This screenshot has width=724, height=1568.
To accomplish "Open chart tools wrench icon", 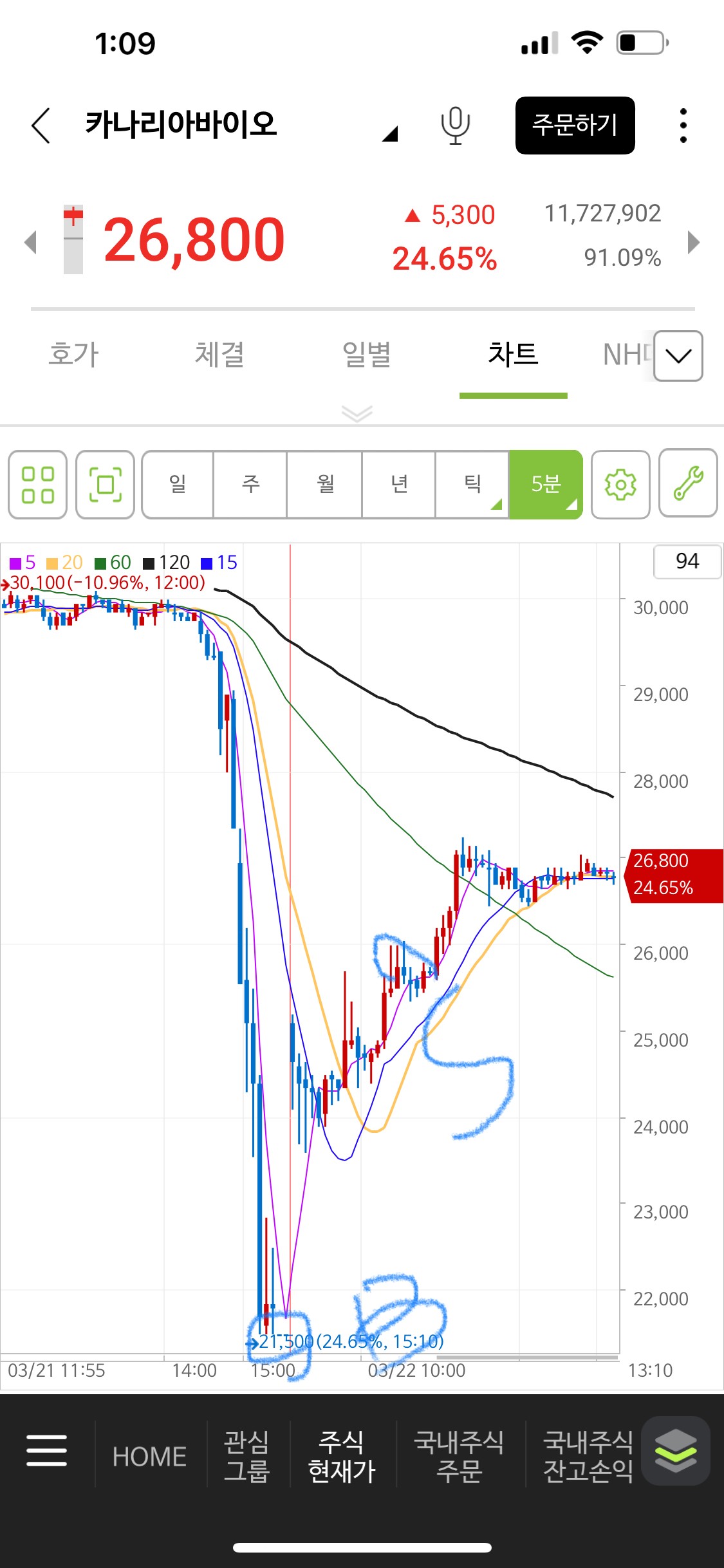I will tap(688, 484).
